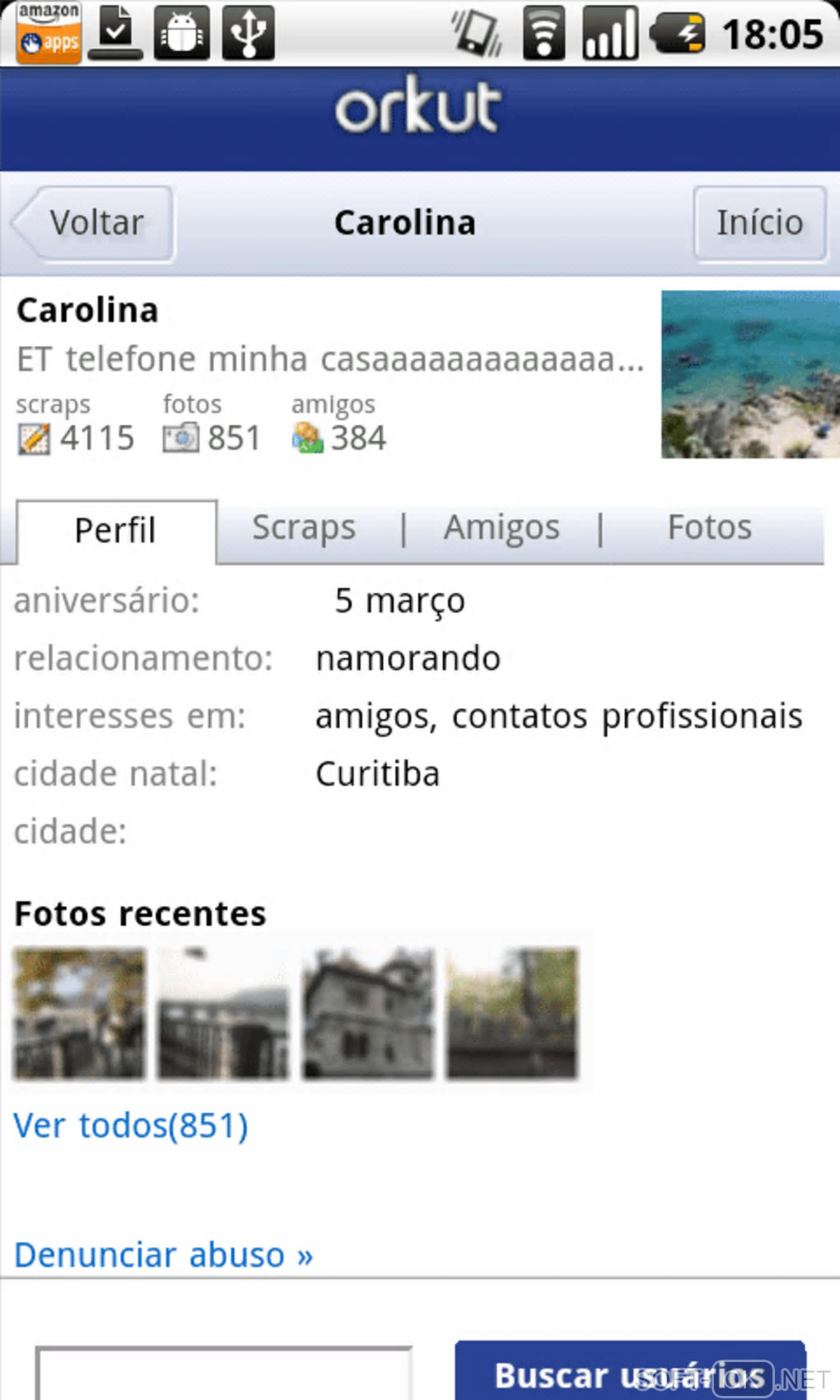Open the Início home button
840x1400 pixels.
759,223
